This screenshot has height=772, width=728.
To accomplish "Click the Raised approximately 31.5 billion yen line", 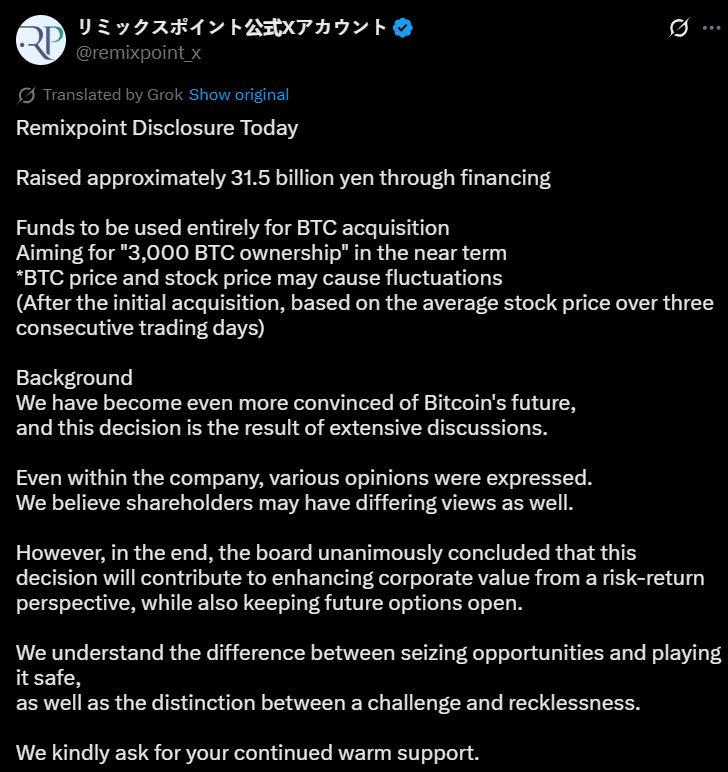I will click(x=282, y=177).
